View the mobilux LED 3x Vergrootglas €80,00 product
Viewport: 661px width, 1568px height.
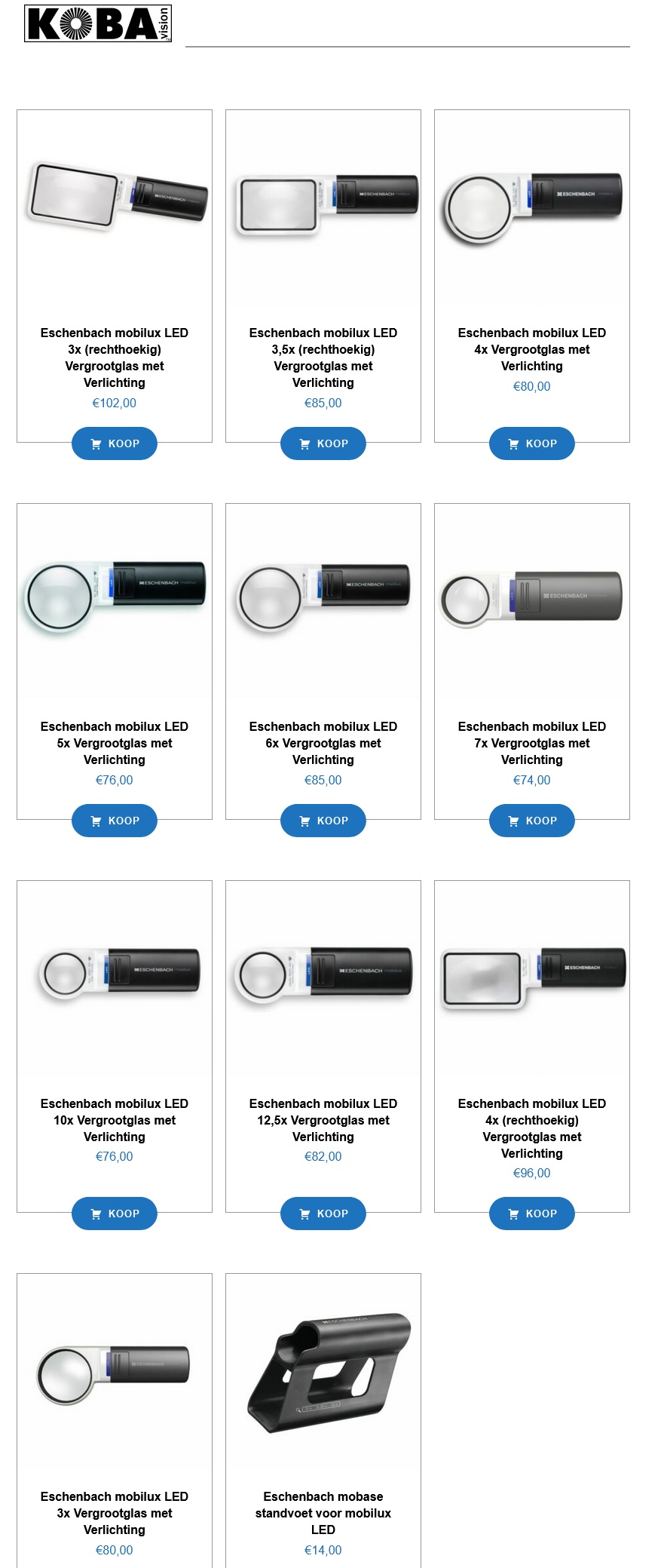[x=115, y=1512]
